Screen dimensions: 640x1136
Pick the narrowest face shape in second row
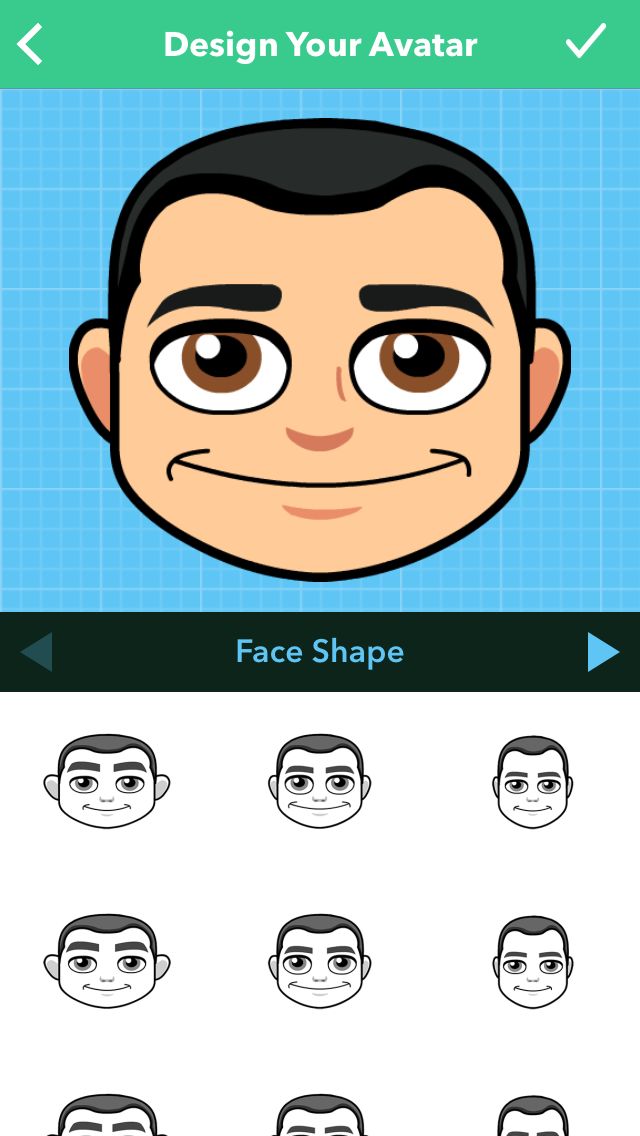pos(533,962)
